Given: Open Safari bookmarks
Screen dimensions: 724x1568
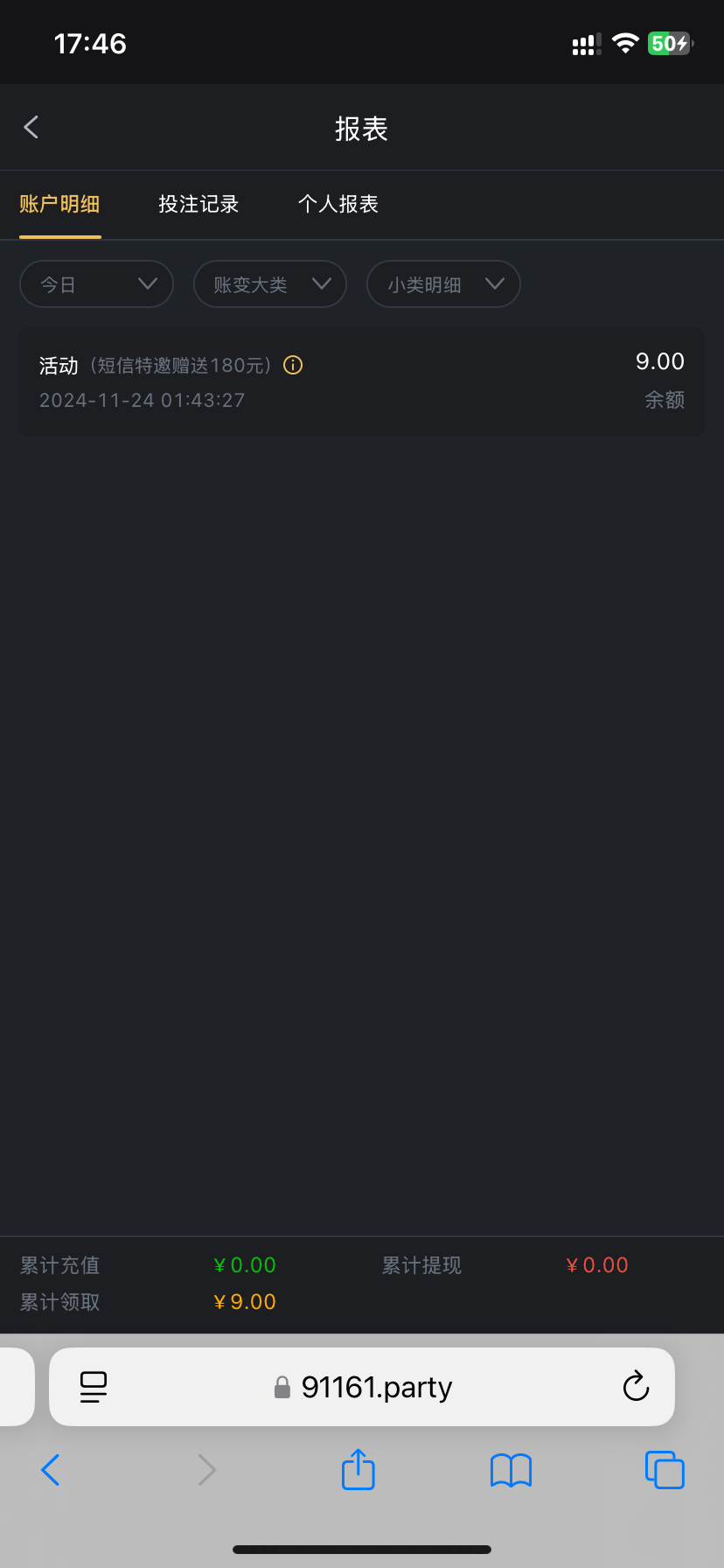Looking at the screenshot, I should 511,1470.
